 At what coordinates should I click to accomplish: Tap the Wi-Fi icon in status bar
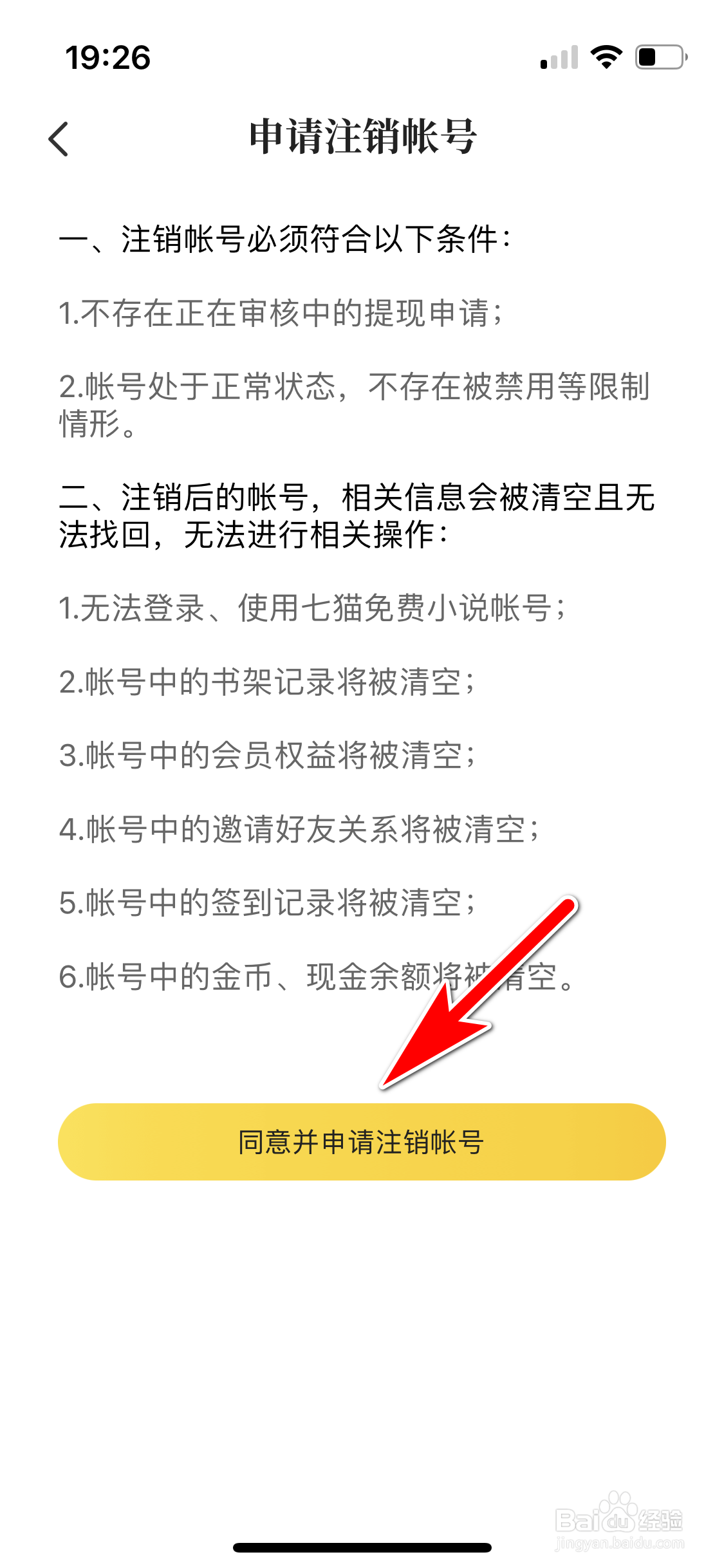pos(604,57)
